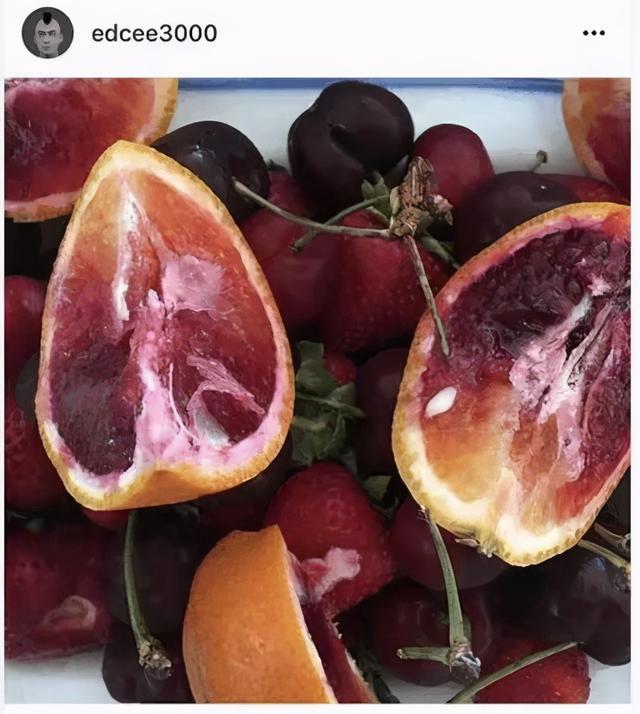Tap the username edcee3000
The width and height of the screenshot is (640, 714).
154,33
